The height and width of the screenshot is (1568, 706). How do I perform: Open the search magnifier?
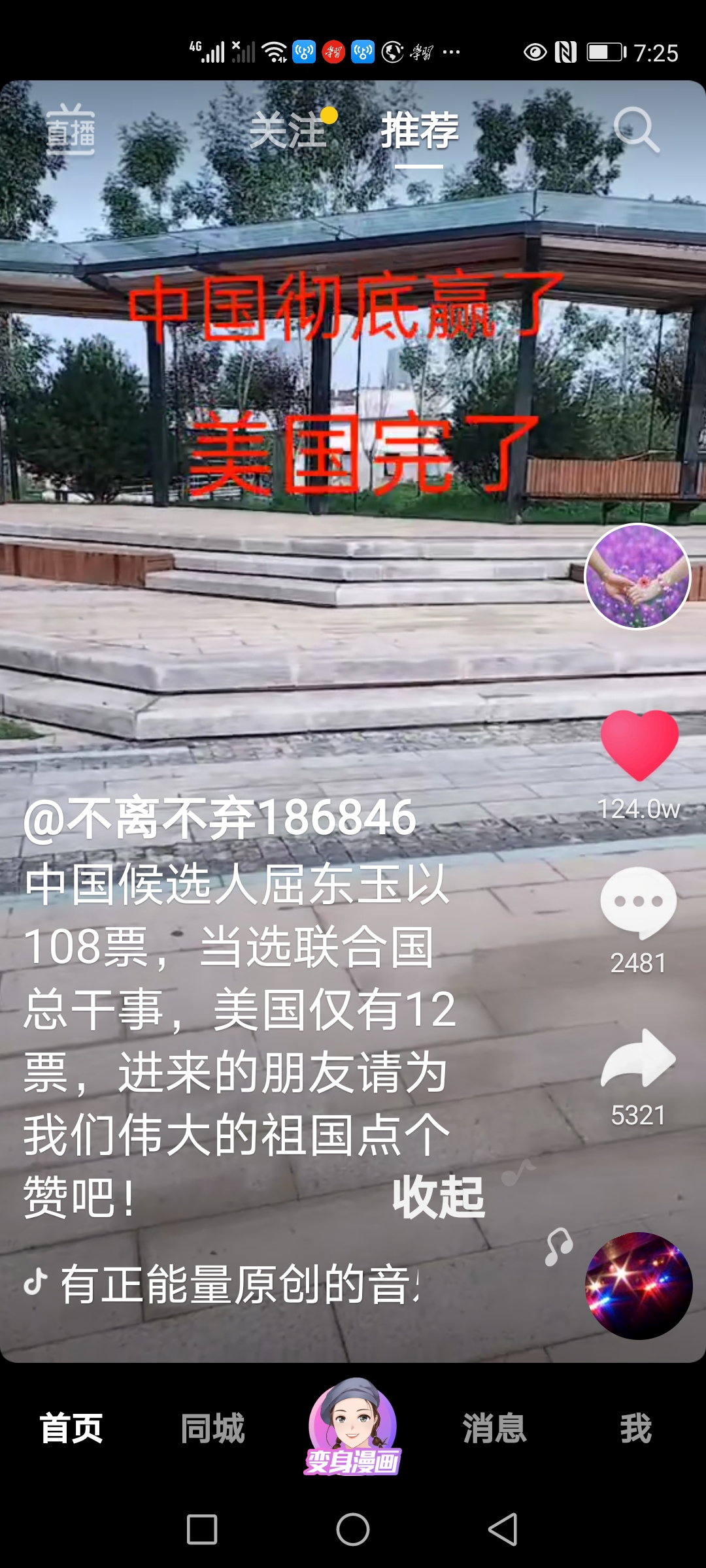click(x=636, y=130)
